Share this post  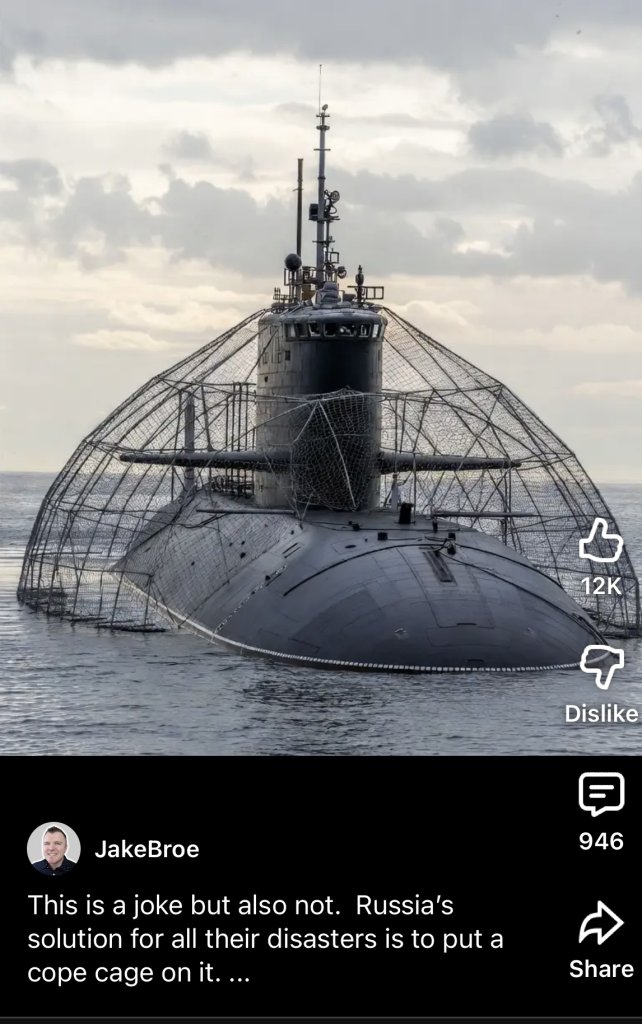[x=601, y=923]
